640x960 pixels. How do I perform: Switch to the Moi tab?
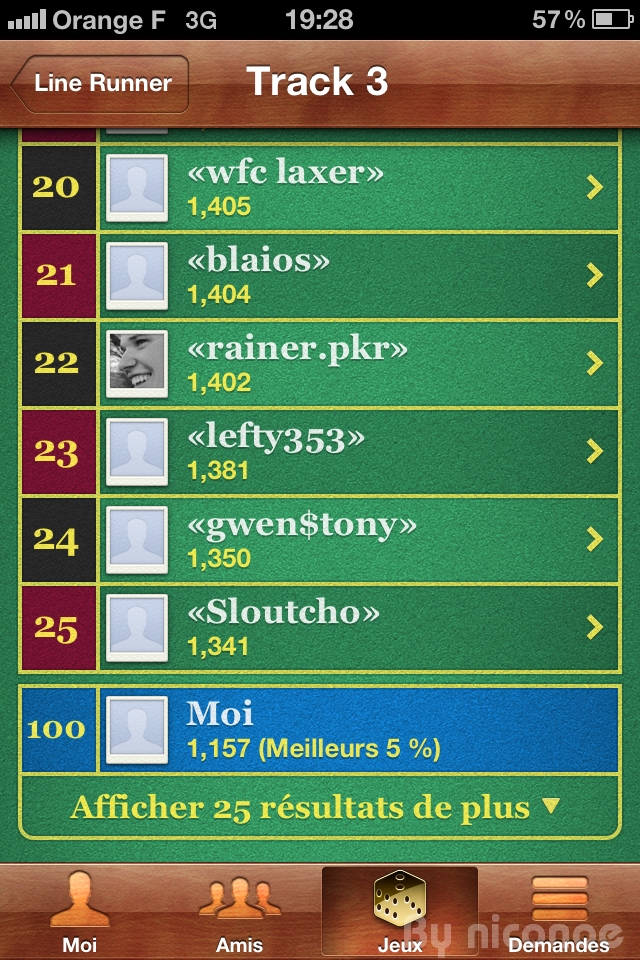80,912
